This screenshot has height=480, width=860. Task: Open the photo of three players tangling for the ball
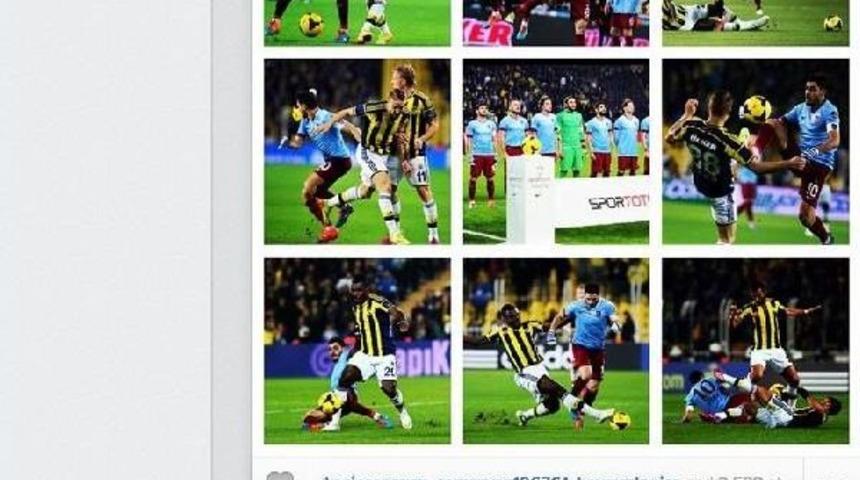(x=357, y=151)
